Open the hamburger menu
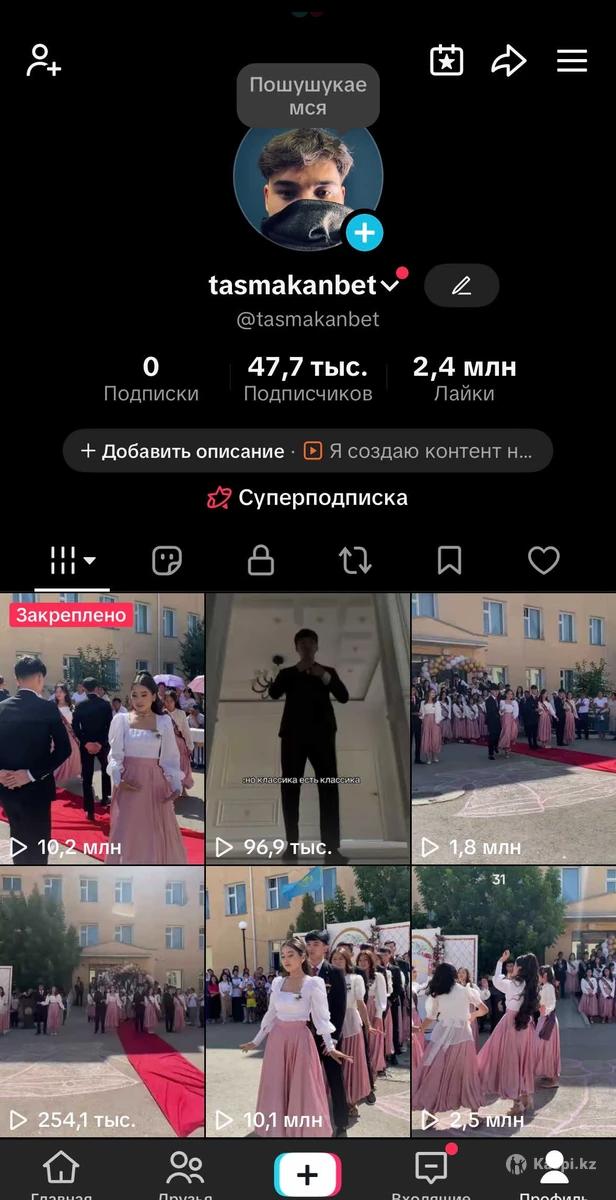The height and width of the screenshot is (1200, 616). coord(572,61)
